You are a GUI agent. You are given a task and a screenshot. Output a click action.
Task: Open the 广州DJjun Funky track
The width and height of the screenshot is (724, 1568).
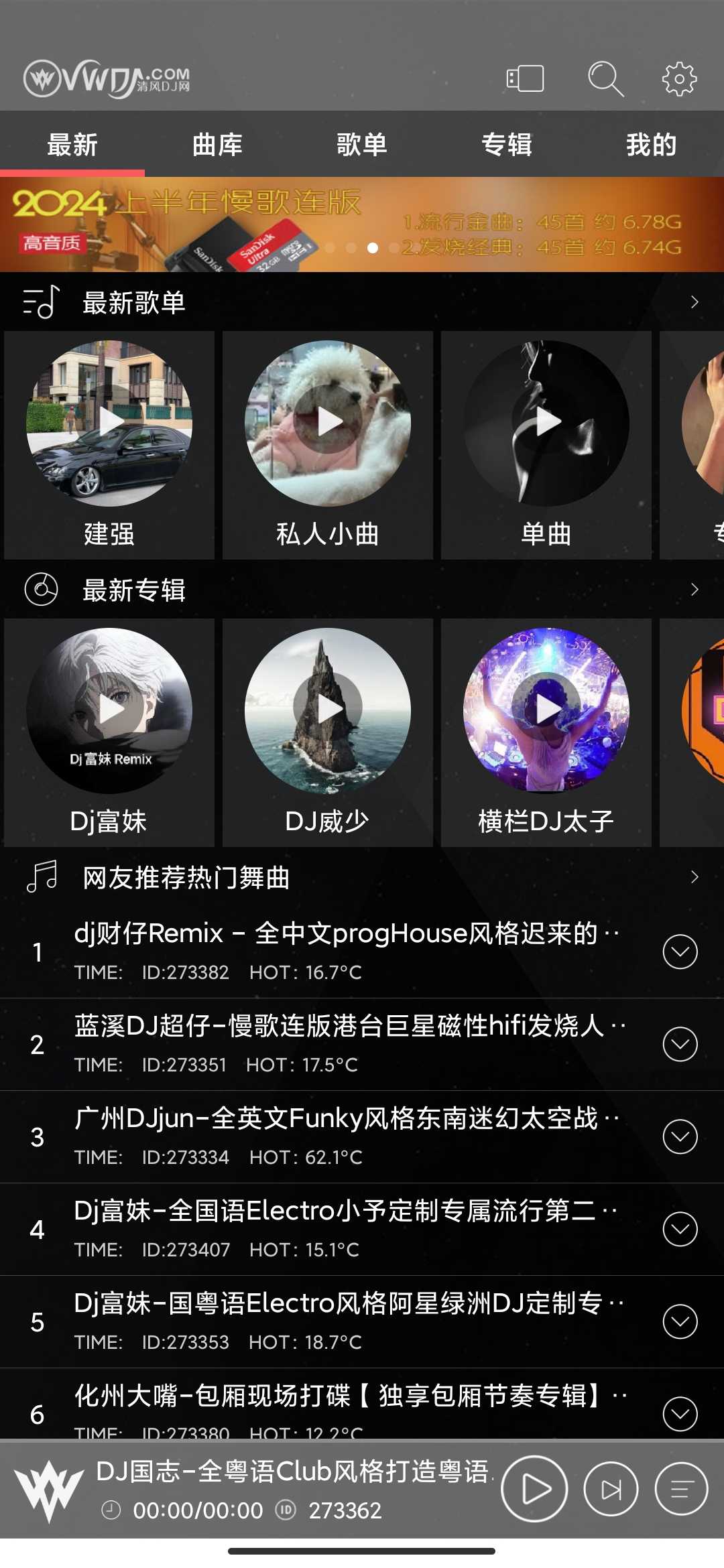[x=335, y=1119]
